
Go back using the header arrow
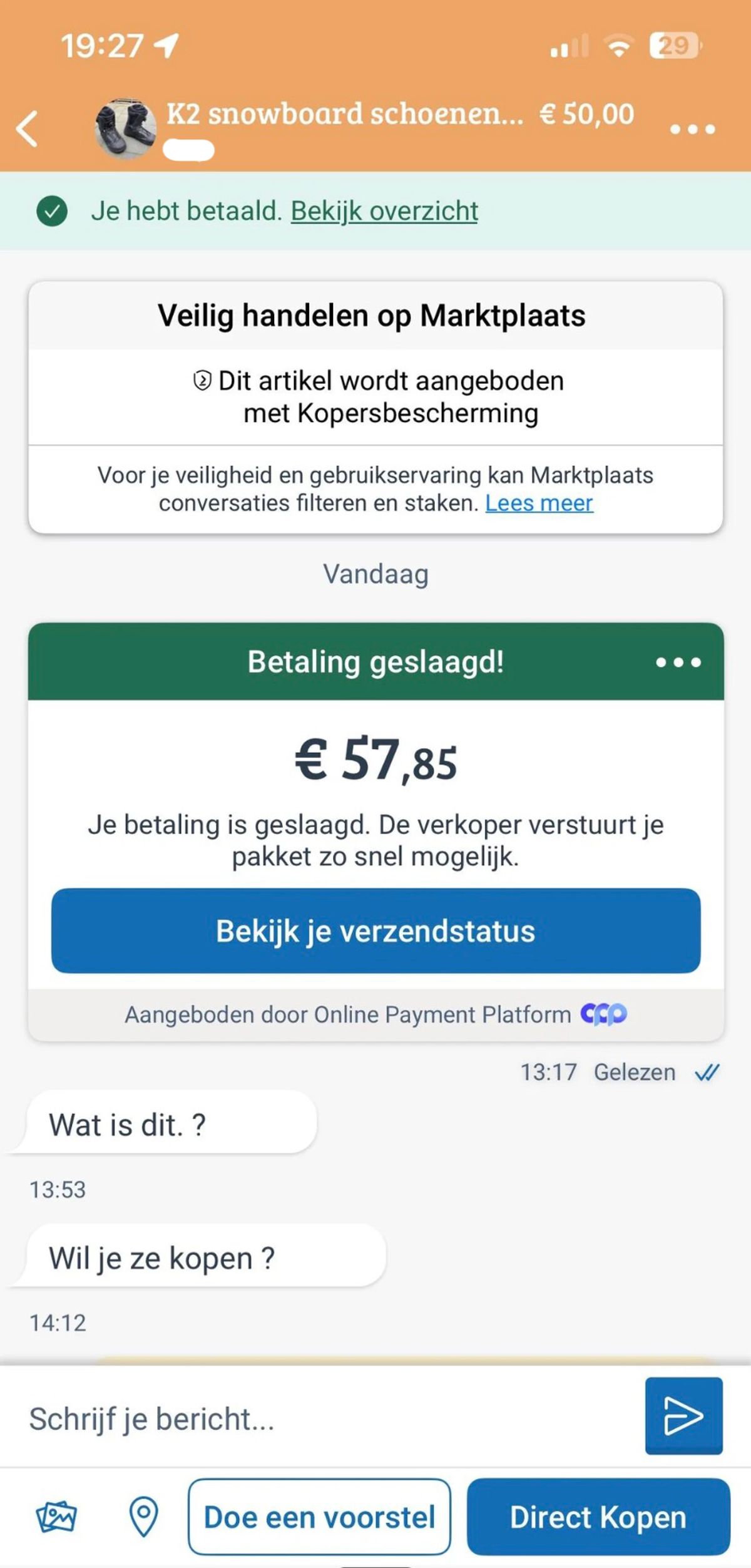click(x=28, y=128)
